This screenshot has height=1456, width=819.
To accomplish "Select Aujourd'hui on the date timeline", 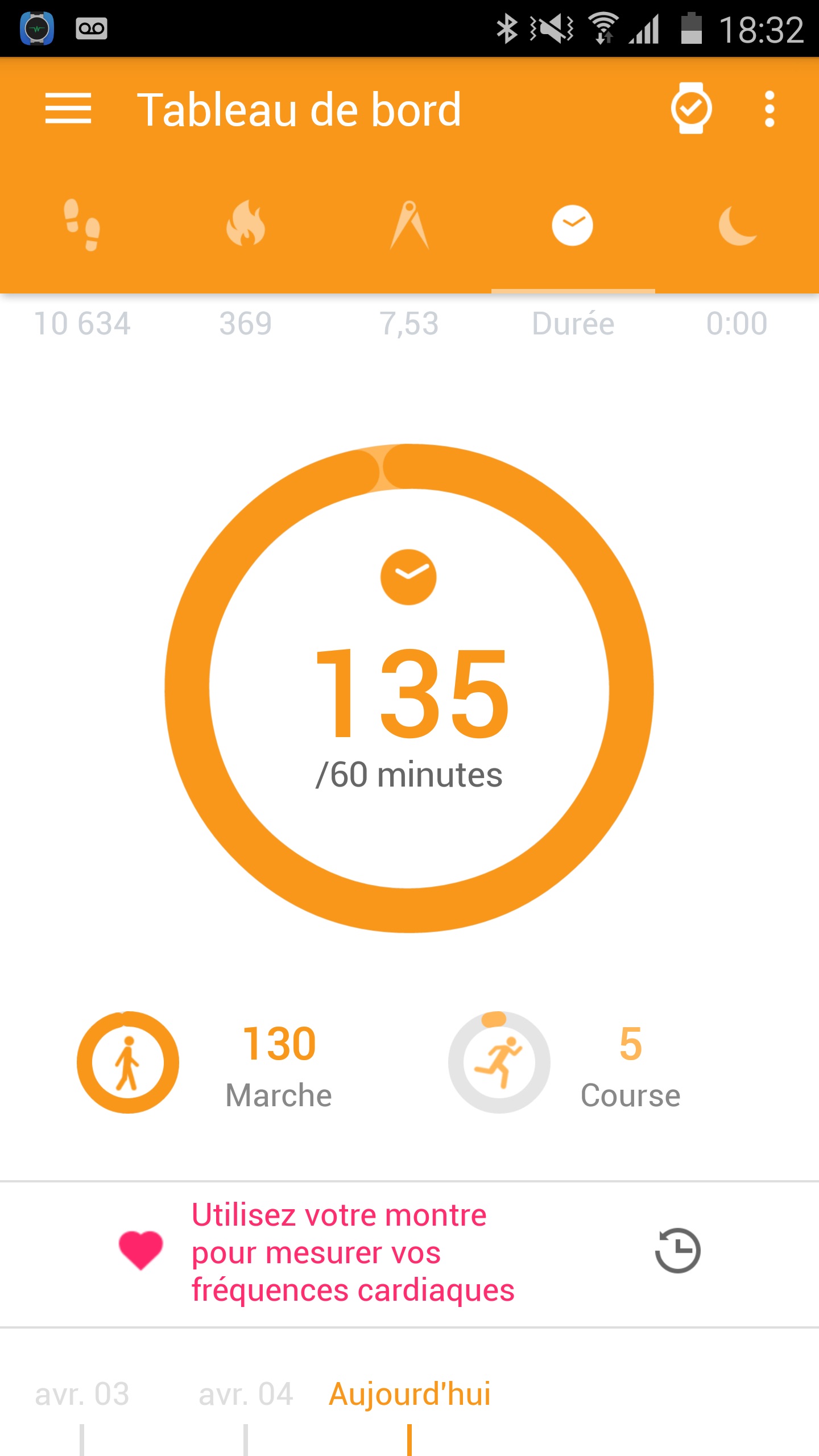I will click(x=409, y=1395).
